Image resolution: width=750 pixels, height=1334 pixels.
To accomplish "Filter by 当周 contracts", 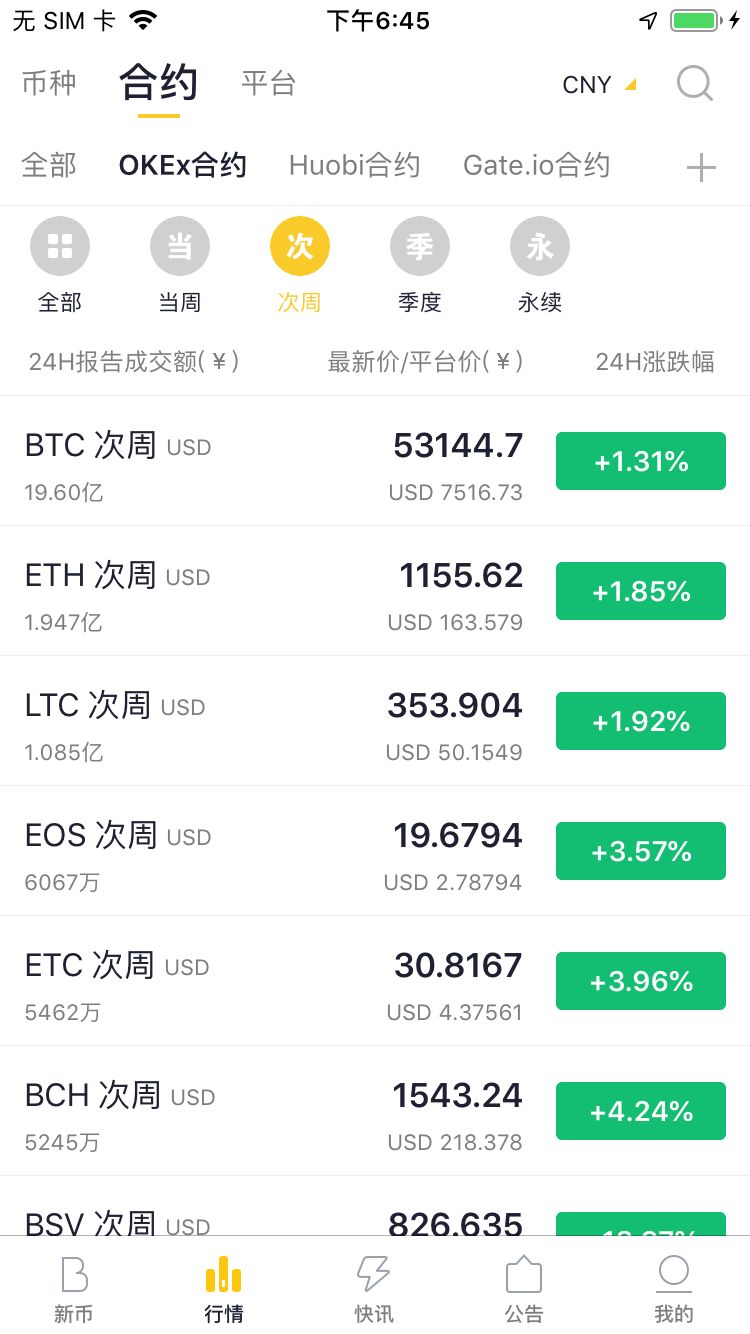I will 180,266.
